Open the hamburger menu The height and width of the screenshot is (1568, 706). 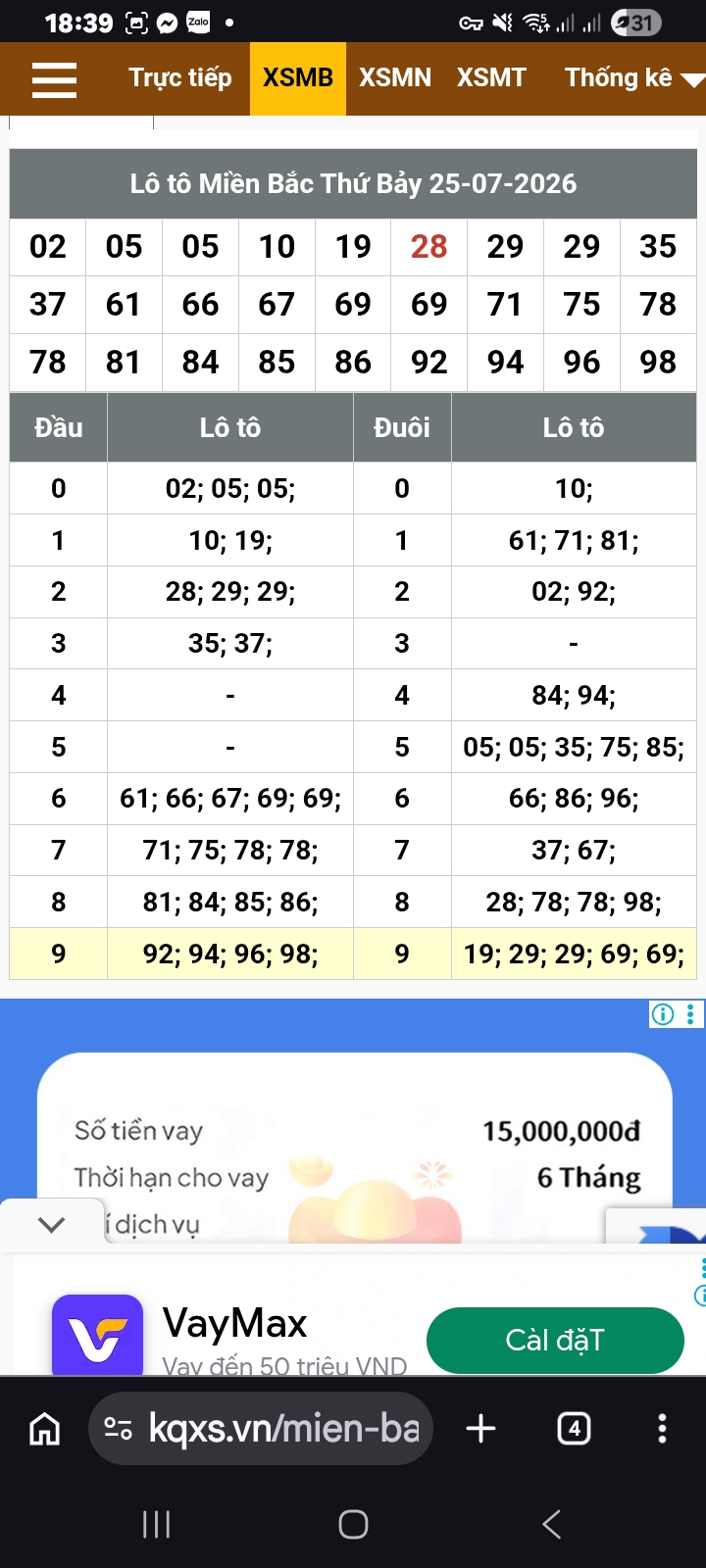[x=54, y=79]
